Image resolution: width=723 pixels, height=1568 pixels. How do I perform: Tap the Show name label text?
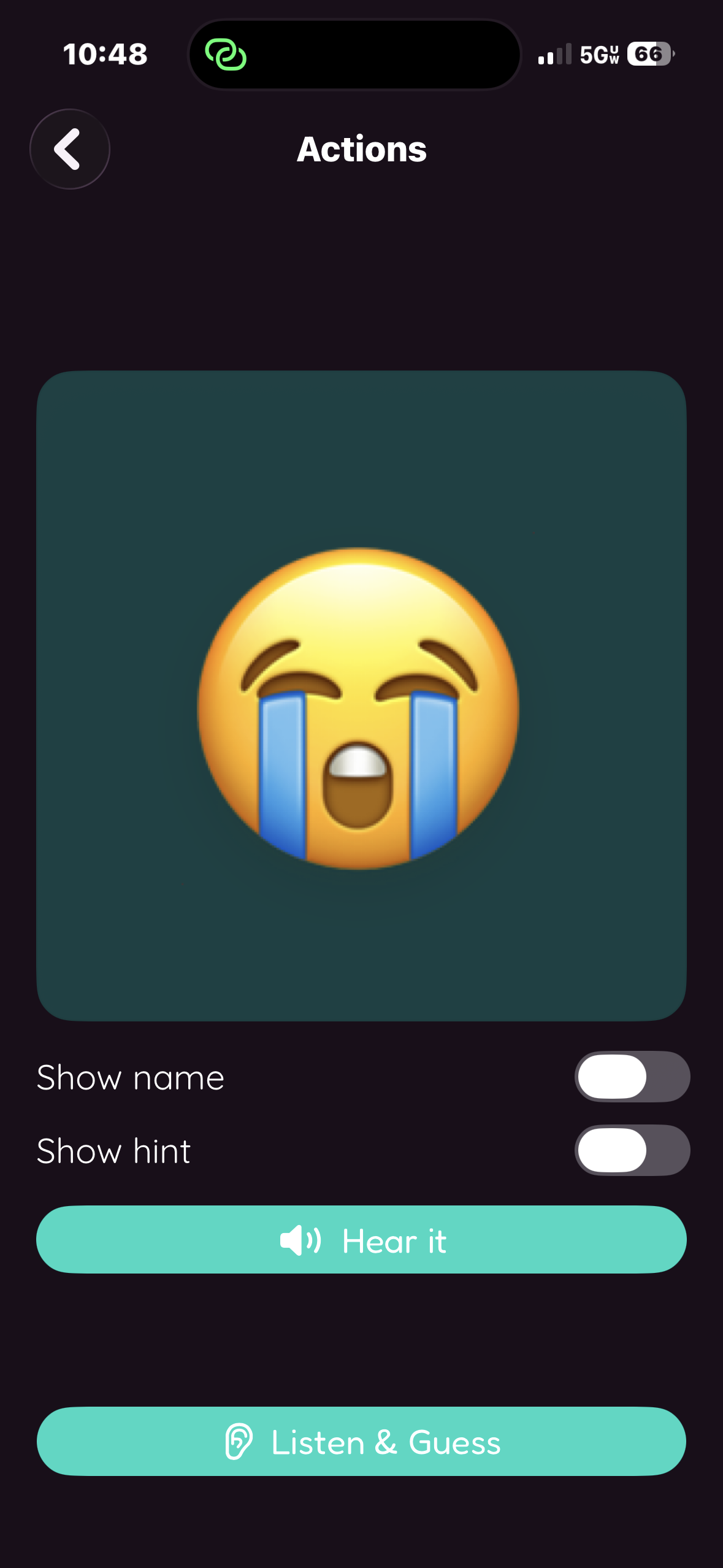coord(130,1077)
